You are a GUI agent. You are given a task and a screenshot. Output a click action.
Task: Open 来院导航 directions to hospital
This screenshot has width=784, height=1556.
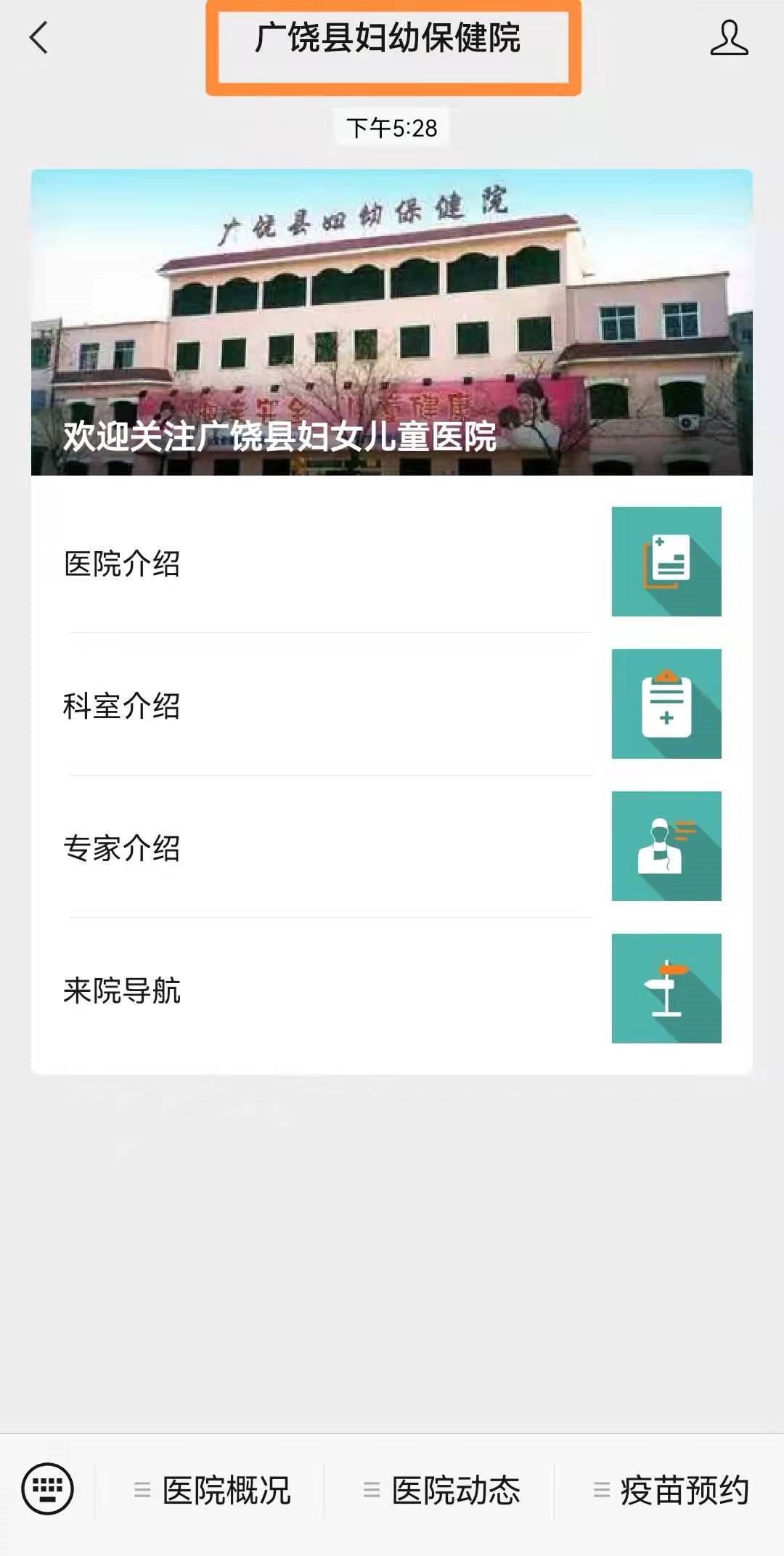391,990
